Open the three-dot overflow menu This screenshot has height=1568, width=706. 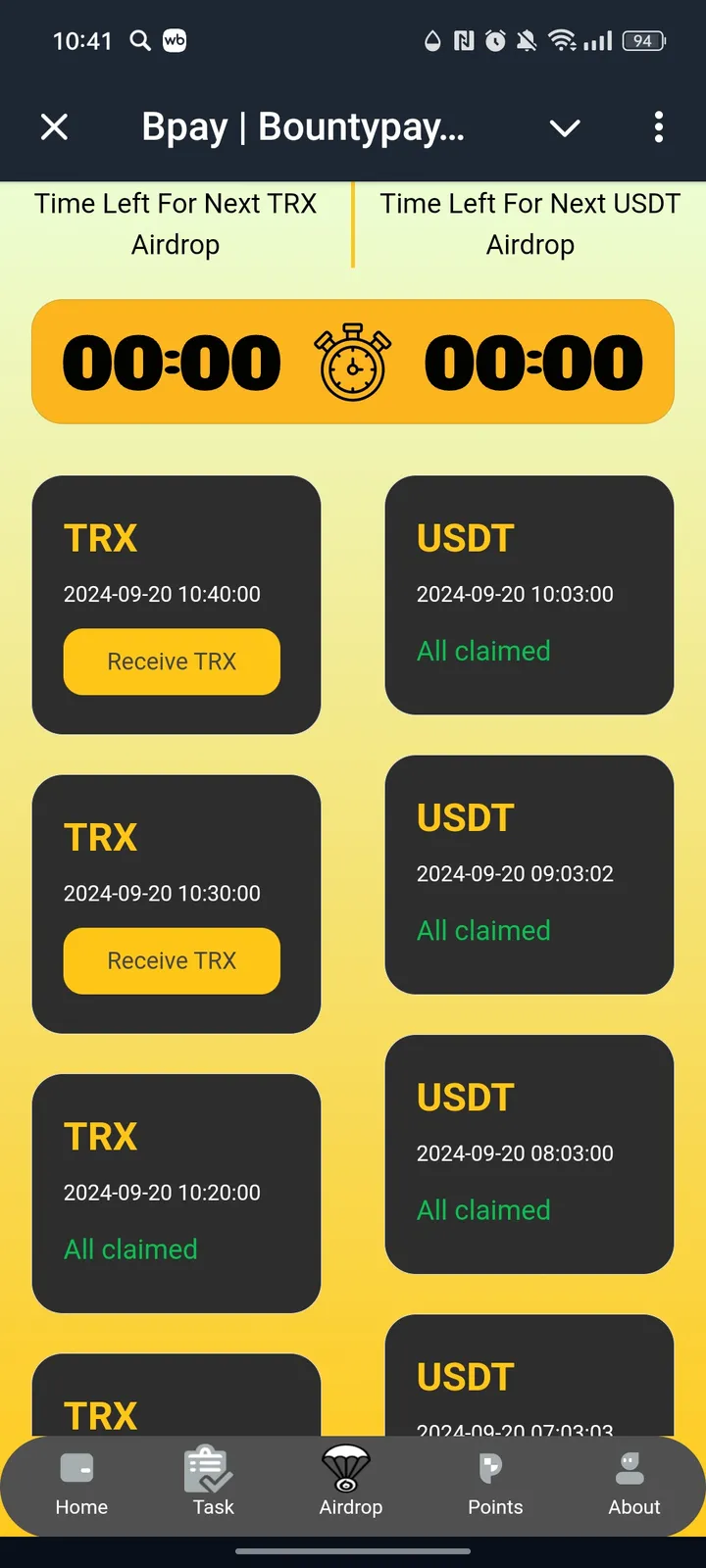tap(658, 127)
